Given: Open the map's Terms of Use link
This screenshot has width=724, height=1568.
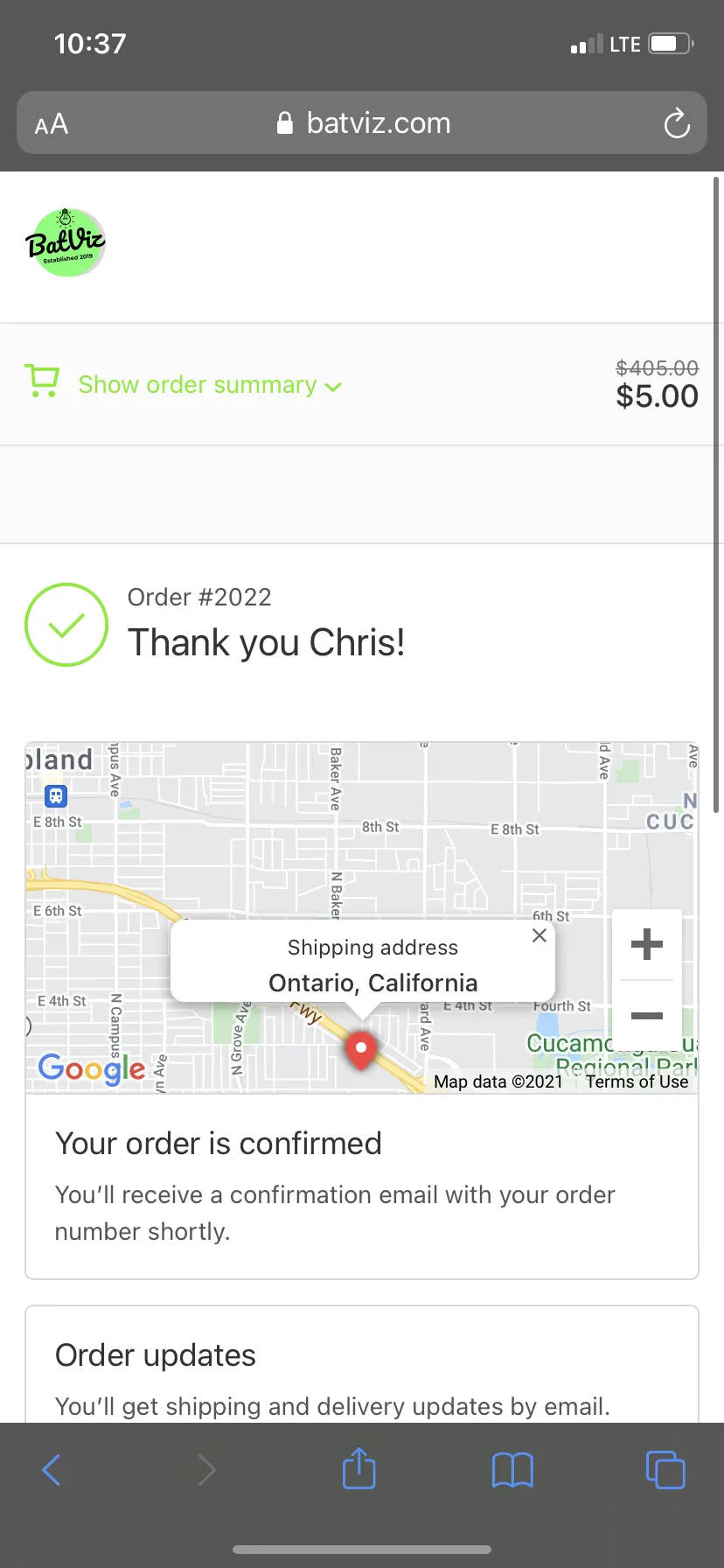Looking at the screenshot, I should (x=637, y=1081).
